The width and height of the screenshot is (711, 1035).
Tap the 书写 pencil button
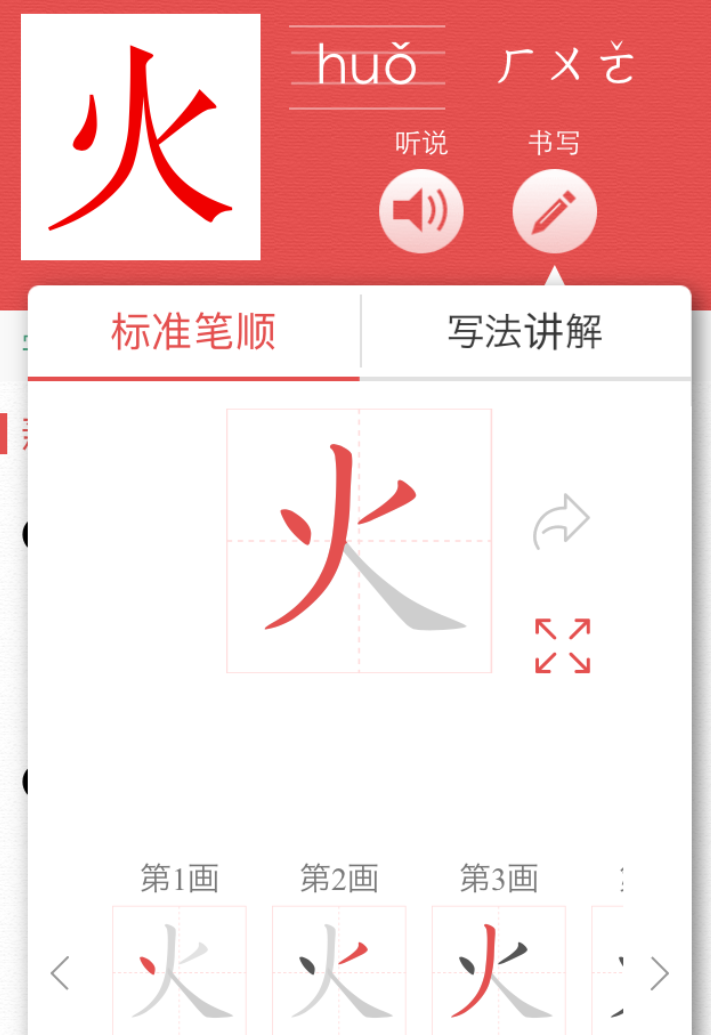[x=554, y=211]
